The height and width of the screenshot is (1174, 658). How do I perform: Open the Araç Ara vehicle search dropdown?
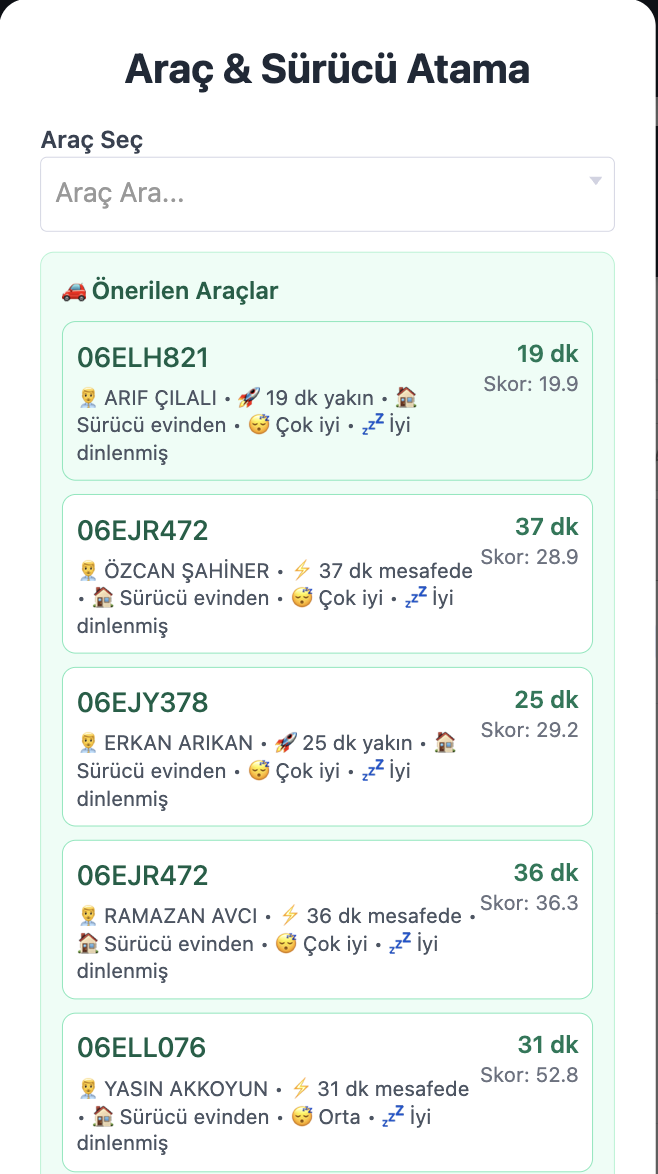tap(327, 194)
